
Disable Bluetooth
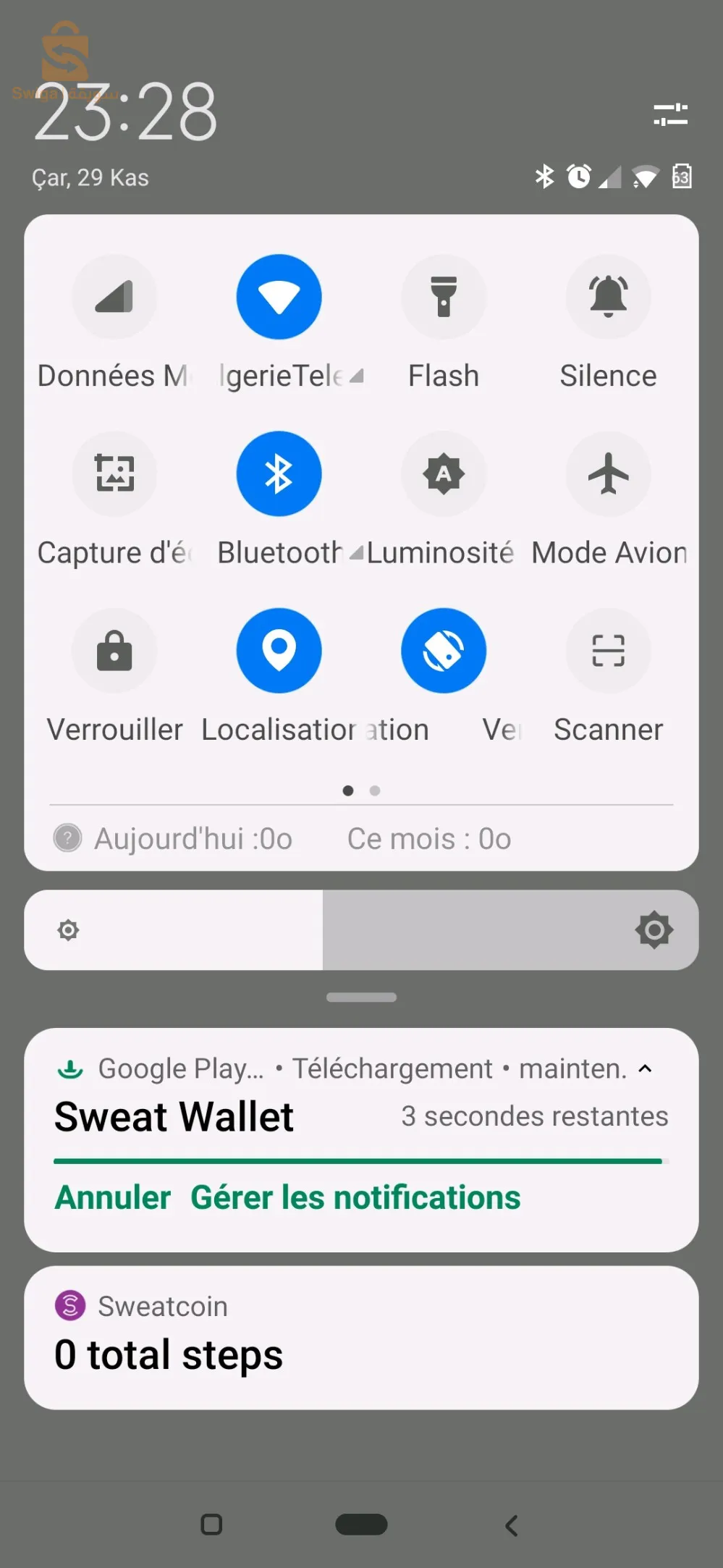pos(279,473)
